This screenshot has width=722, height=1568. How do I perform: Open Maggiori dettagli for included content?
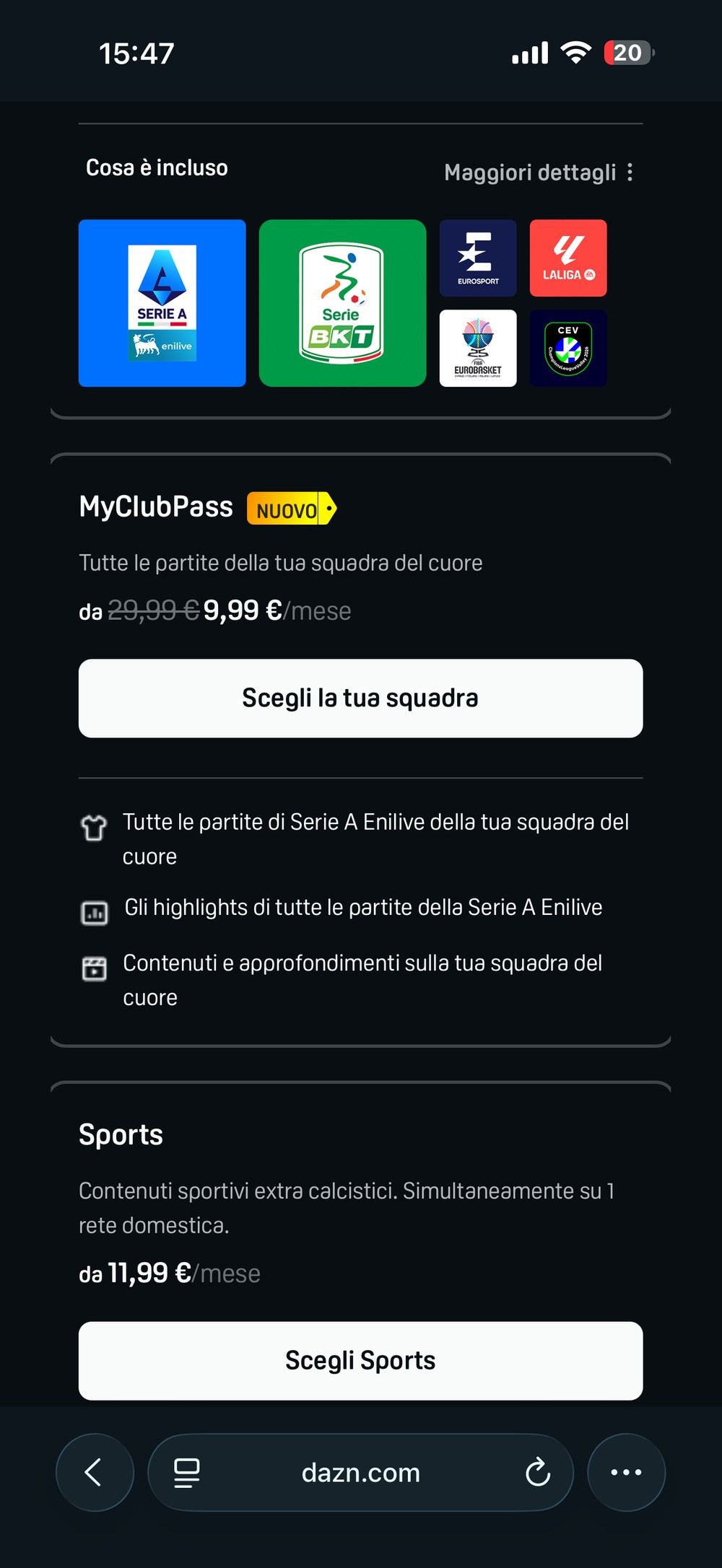[538, 172]
